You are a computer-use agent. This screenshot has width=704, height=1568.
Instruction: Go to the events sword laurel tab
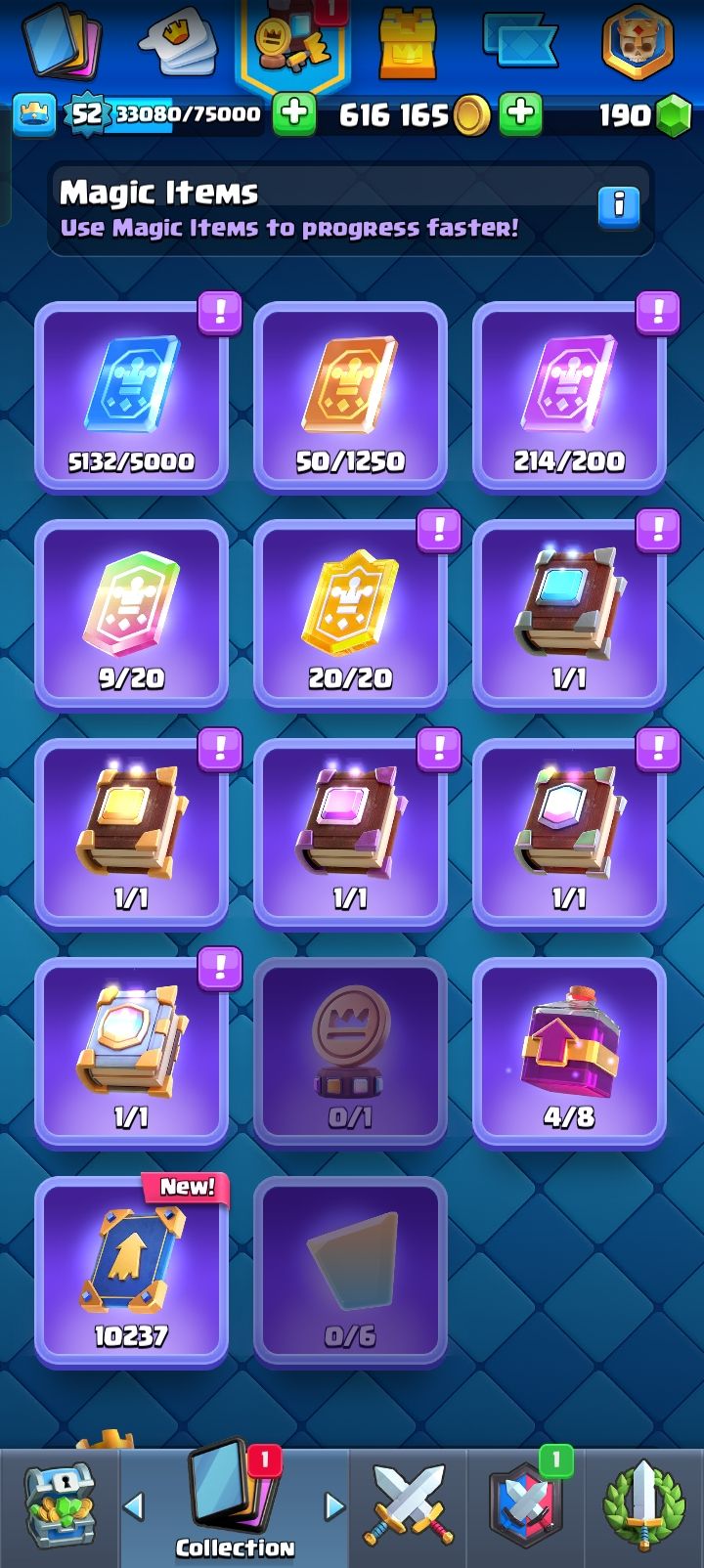coord(642,1505)
